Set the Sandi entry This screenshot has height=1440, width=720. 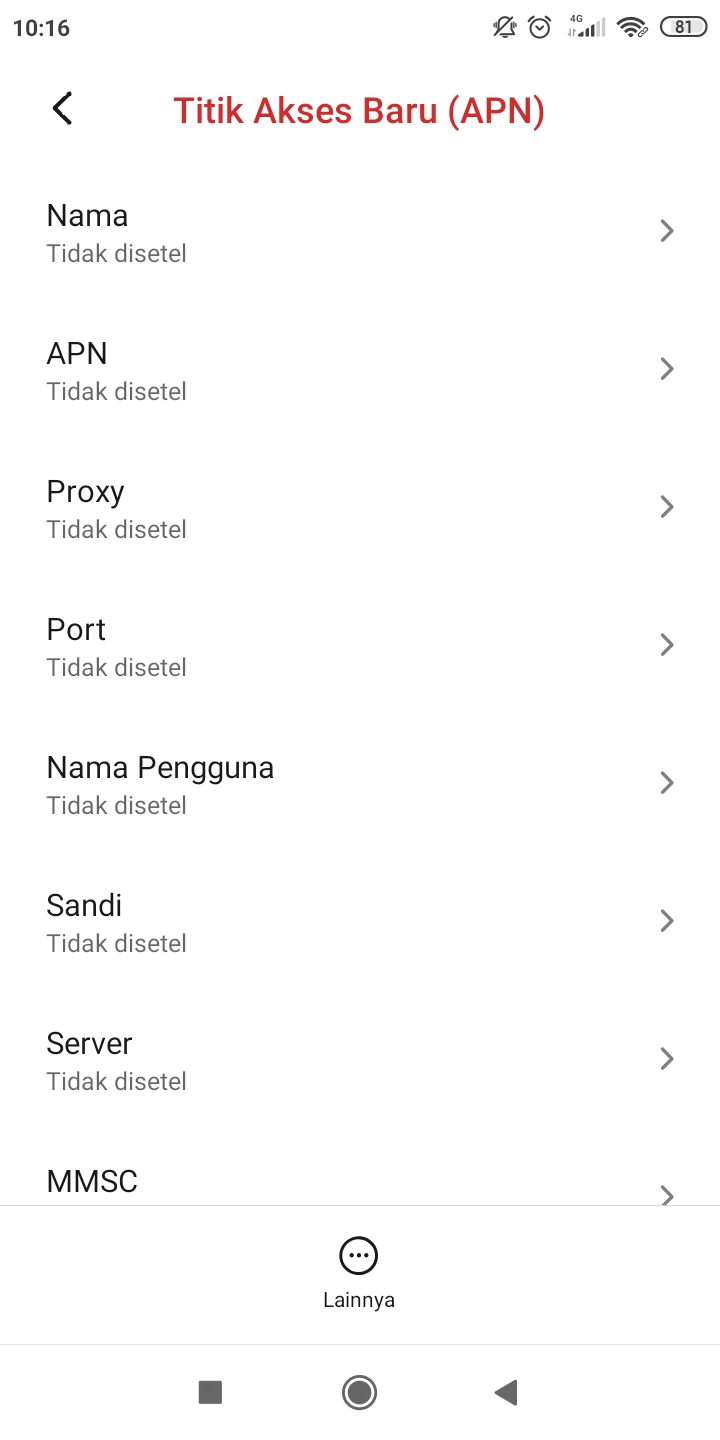(360, 922)
